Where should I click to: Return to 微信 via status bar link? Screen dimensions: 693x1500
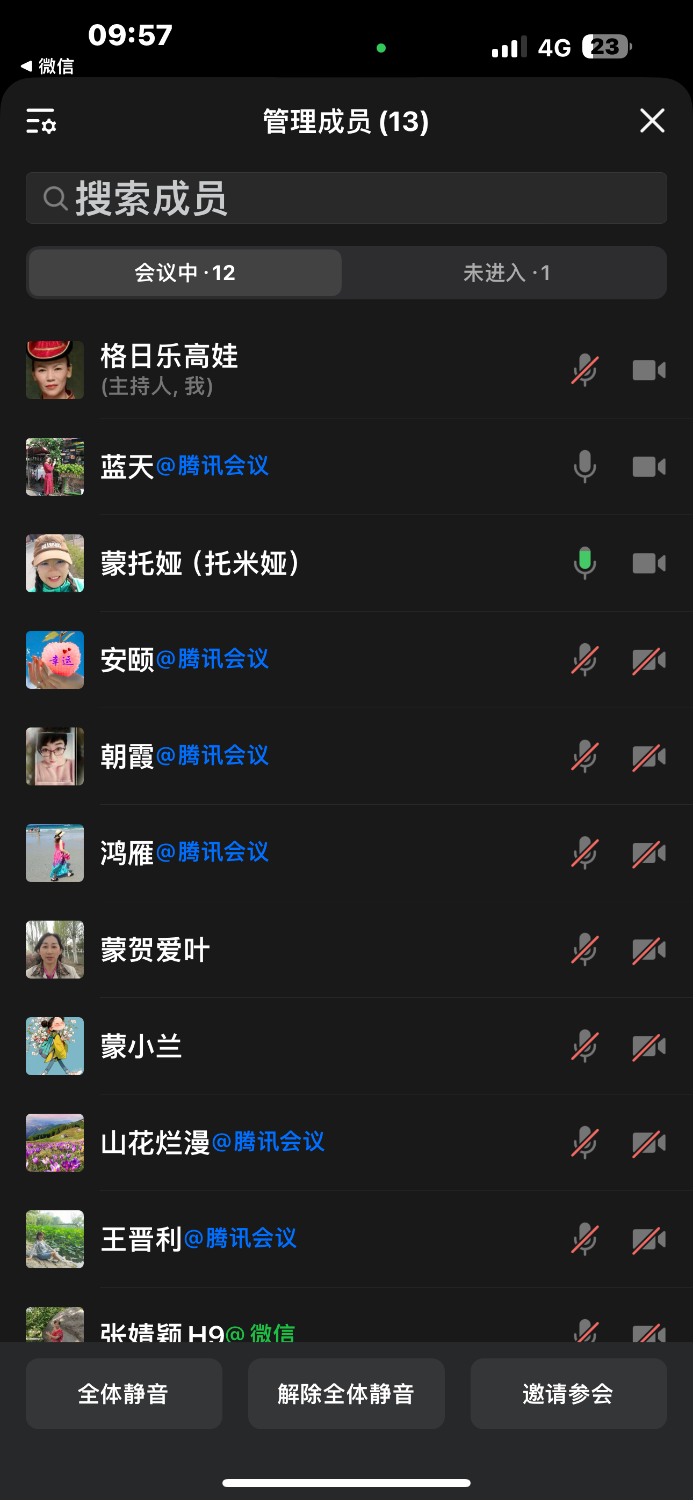coord(47,66)
